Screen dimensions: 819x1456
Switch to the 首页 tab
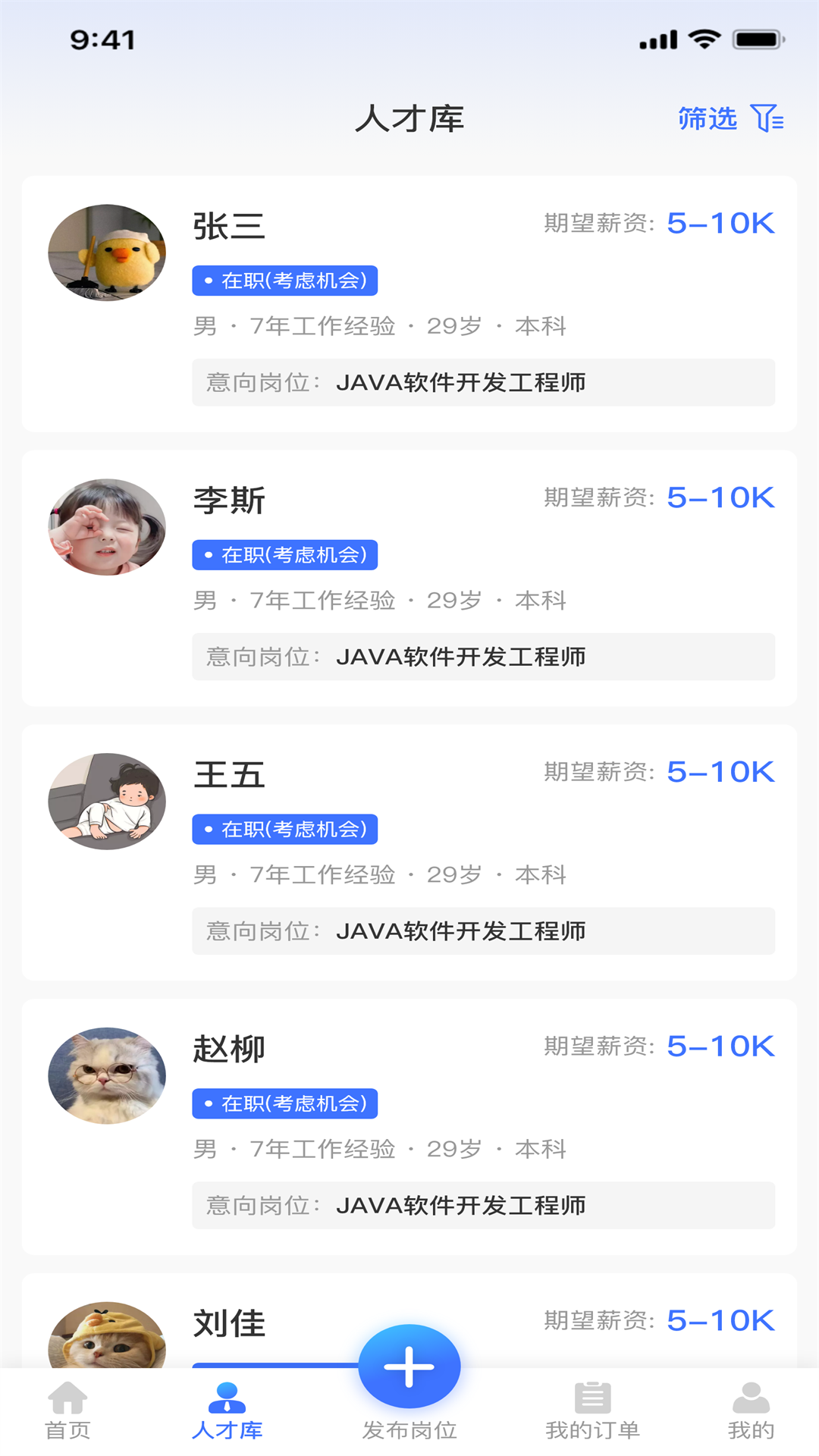click(x=68, y=1411)
